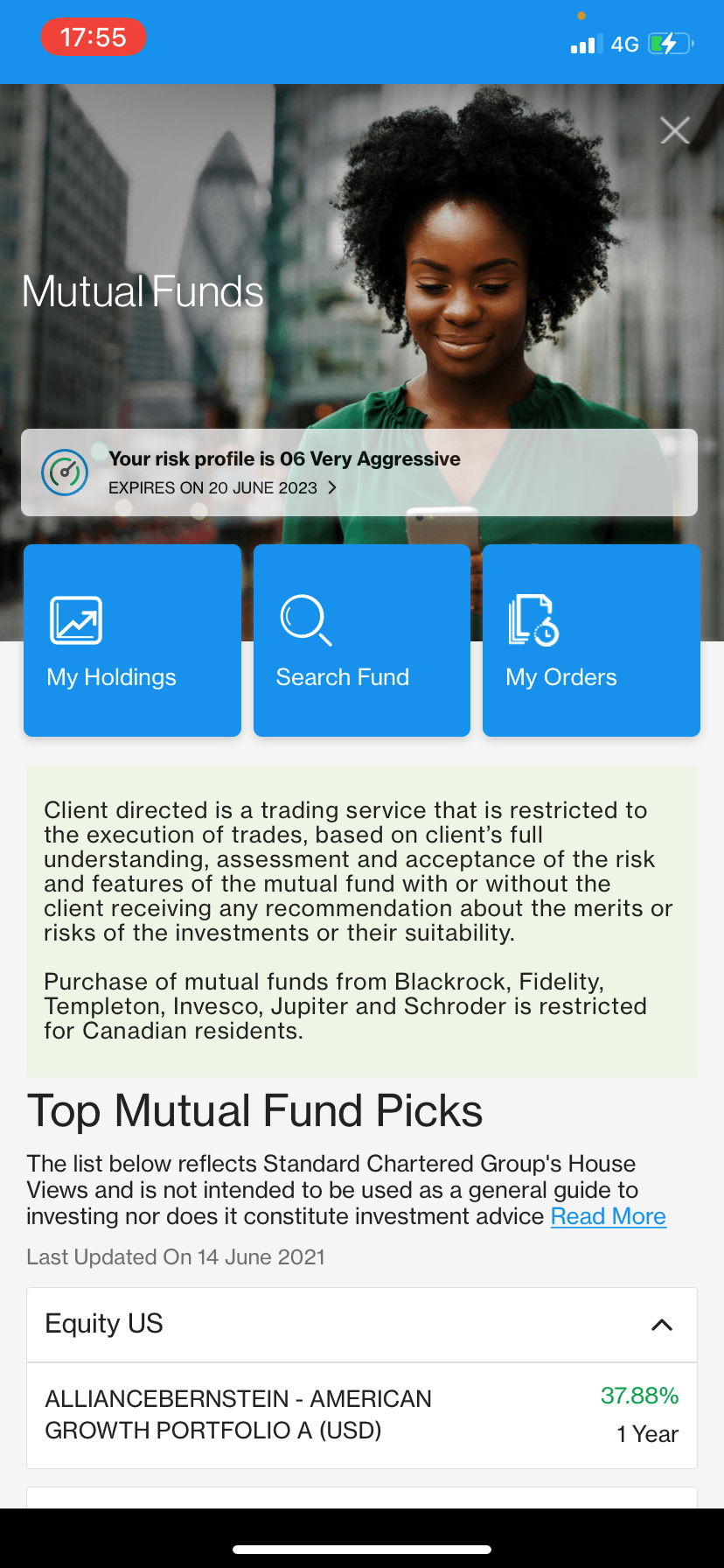
Task: Open the Read More link
Action: coord(608,1216)
